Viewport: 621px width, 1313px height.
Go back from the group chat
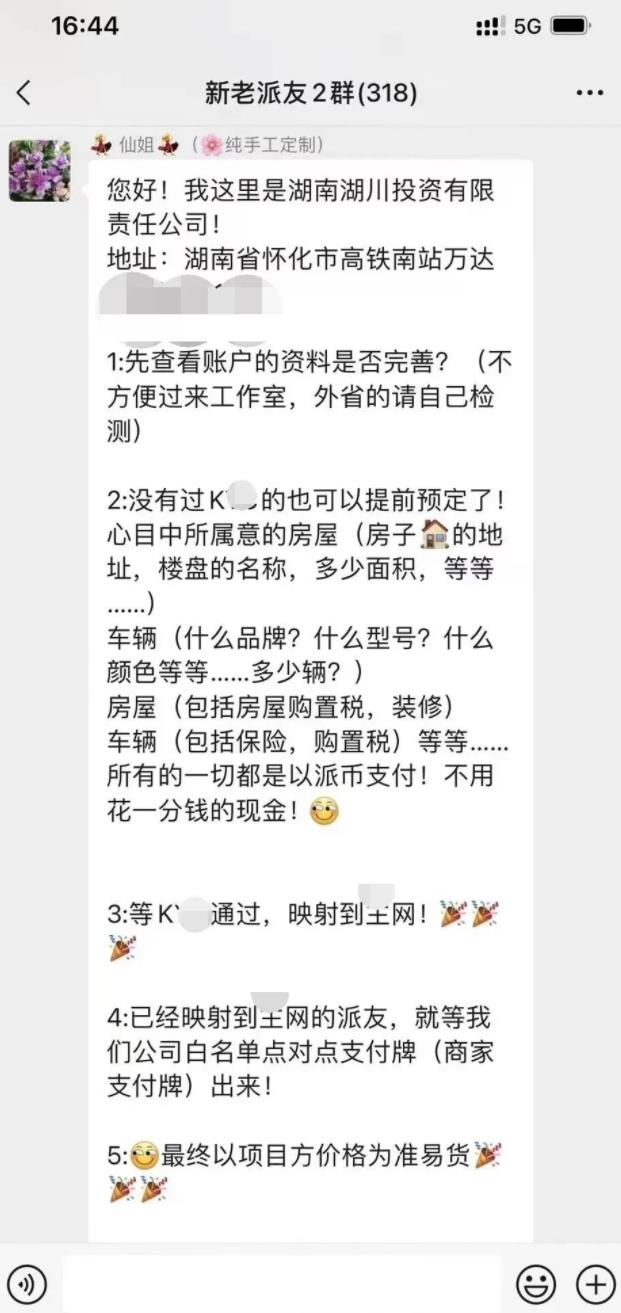tap(24, 93)
